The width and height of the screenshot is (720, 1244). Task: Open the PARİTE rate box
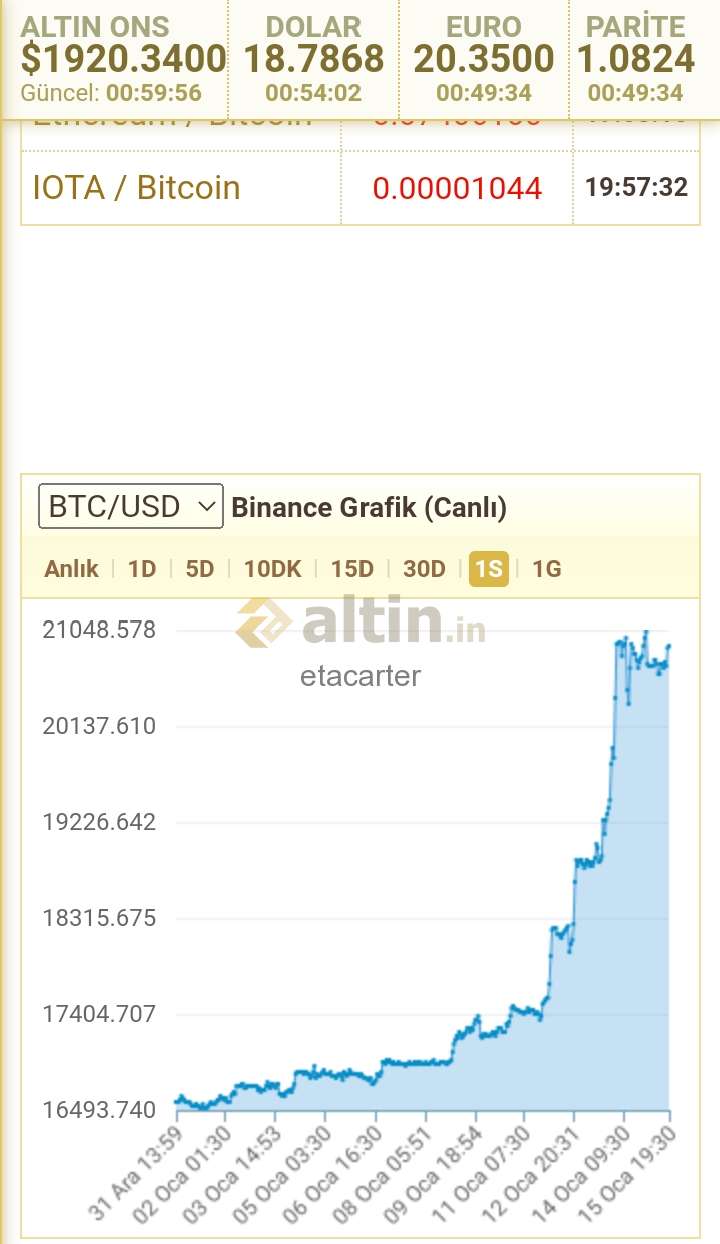click(636, 59)
